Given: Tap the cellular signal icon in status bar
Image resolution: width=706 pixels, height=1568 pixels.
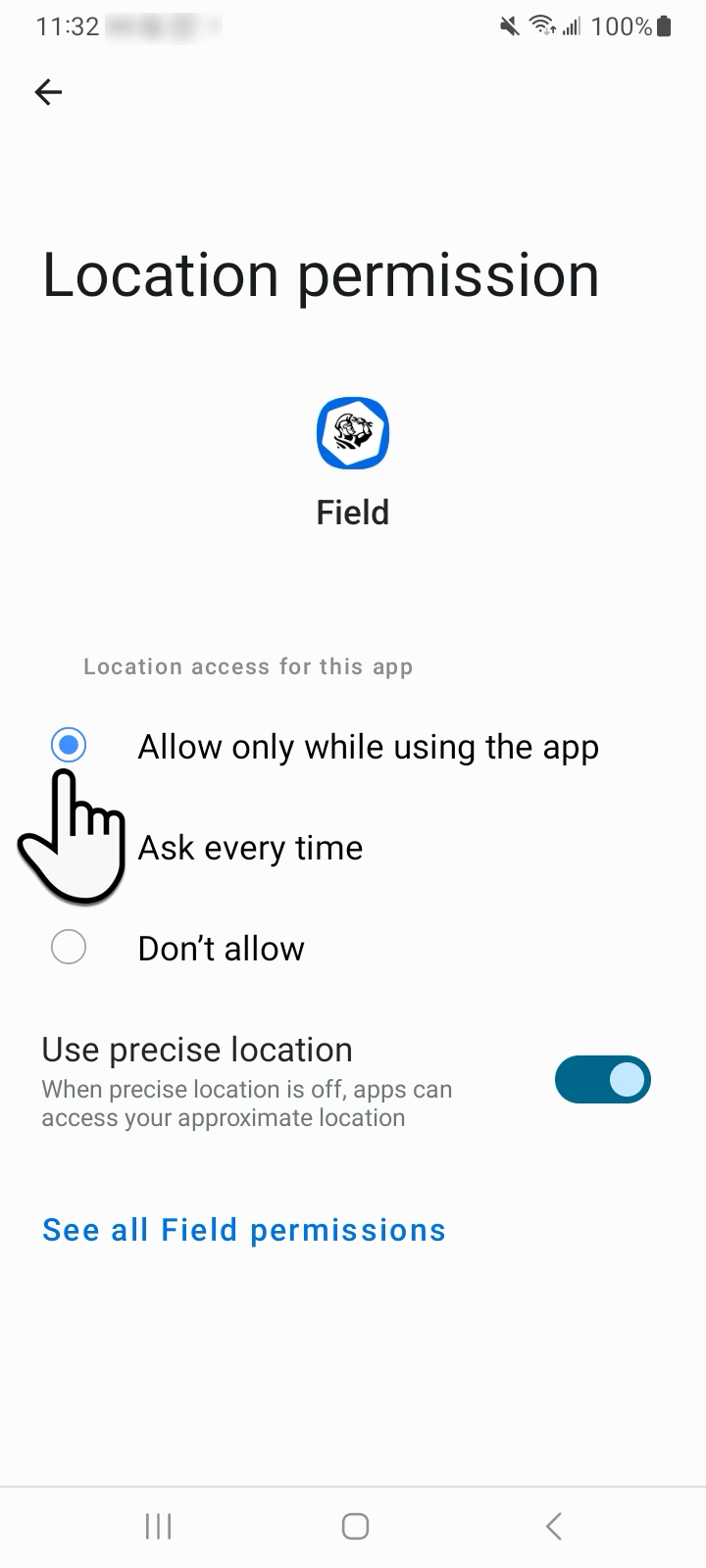Looking at the screenshot, I should pyautogui.click(x=572, y=26).
